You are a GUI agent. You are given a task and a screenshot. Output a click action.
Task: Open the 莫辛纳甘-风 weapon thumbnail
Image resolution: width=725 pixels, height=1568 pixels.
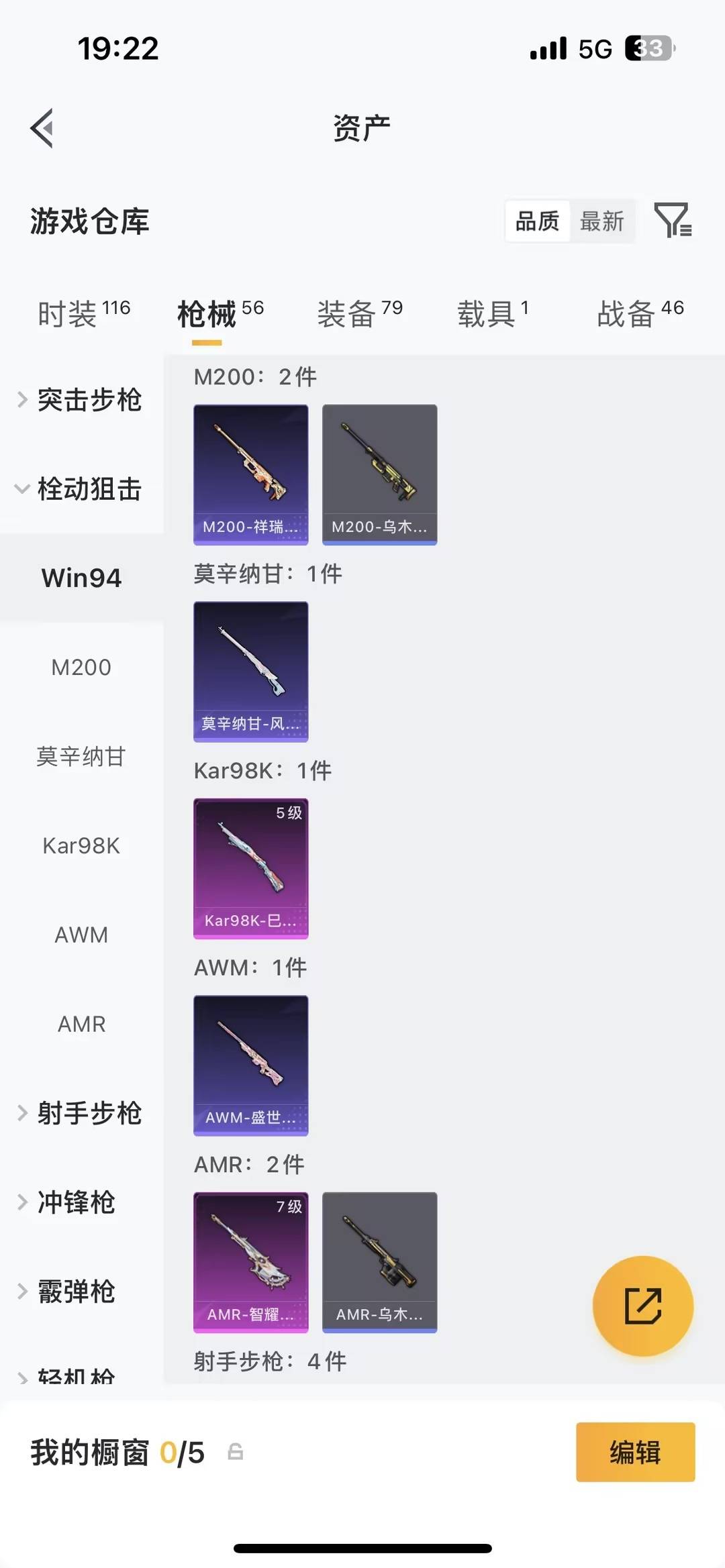coord(250,671)
